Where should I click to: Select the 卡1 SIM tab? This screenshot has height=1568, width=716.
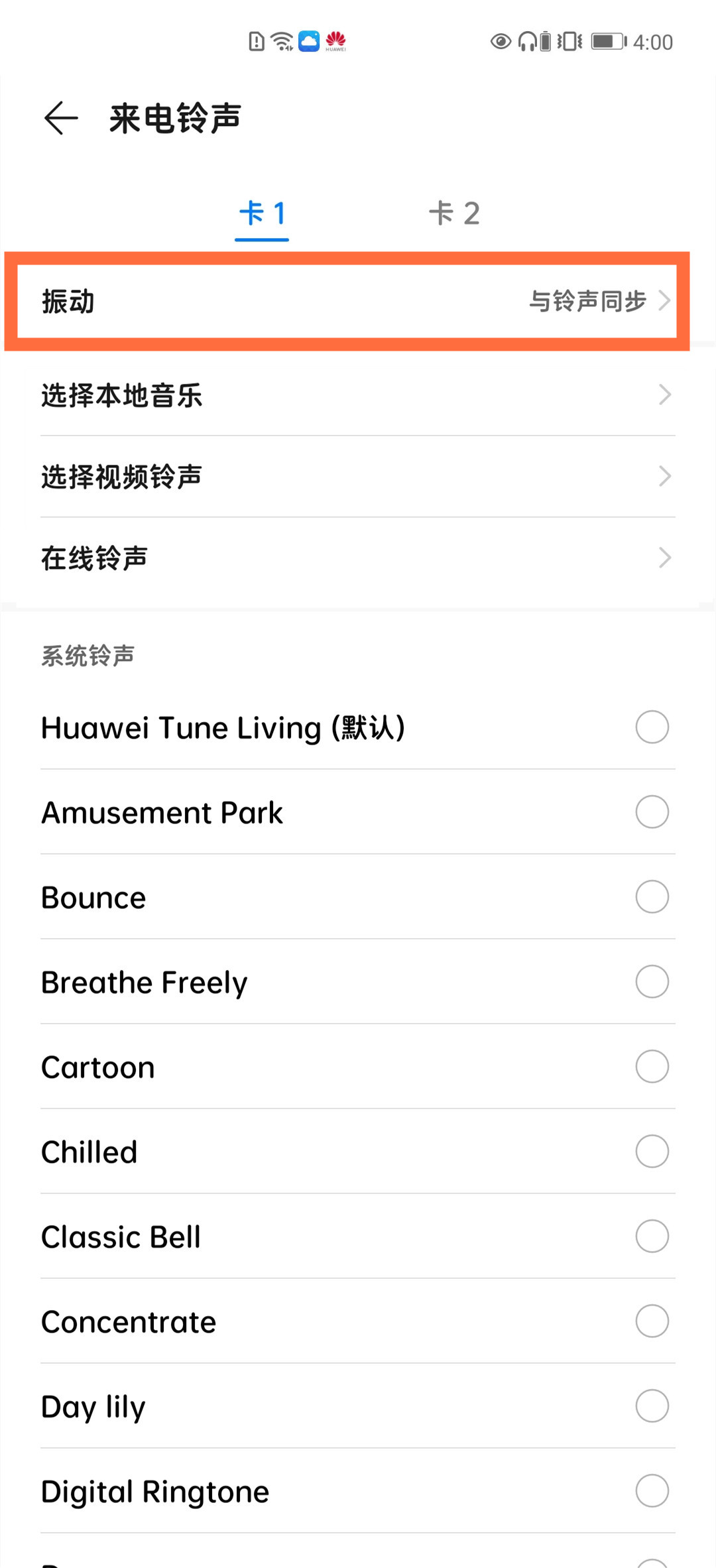coord(261,213)
